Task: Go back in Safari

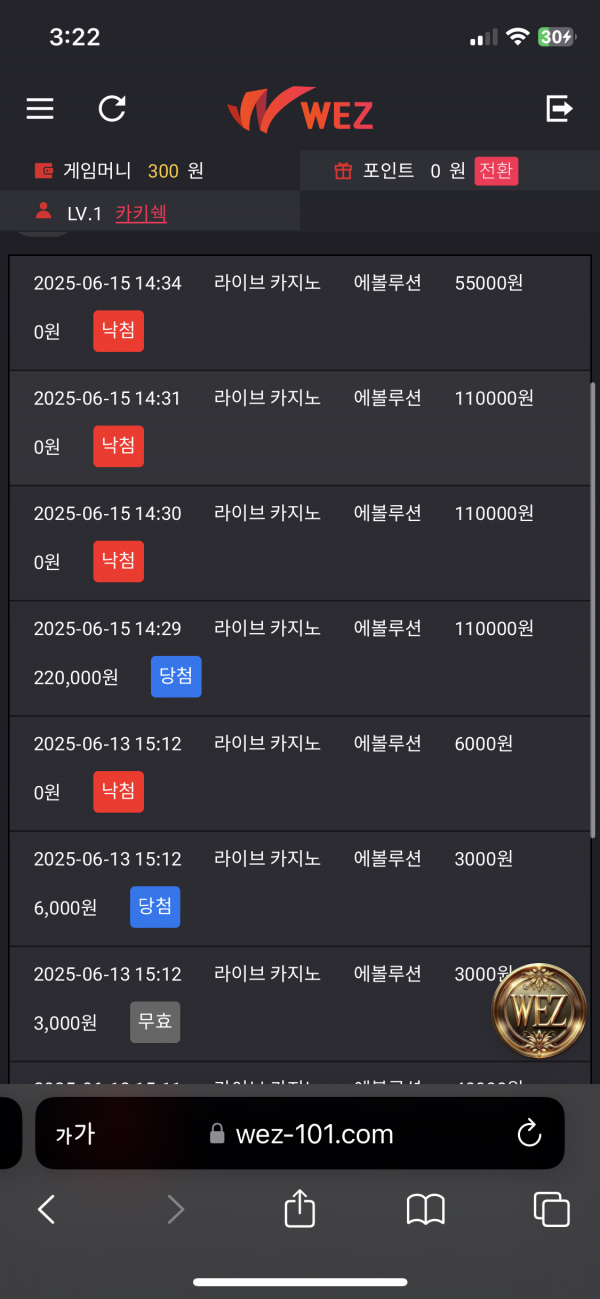Action: tap(46, 1210)
